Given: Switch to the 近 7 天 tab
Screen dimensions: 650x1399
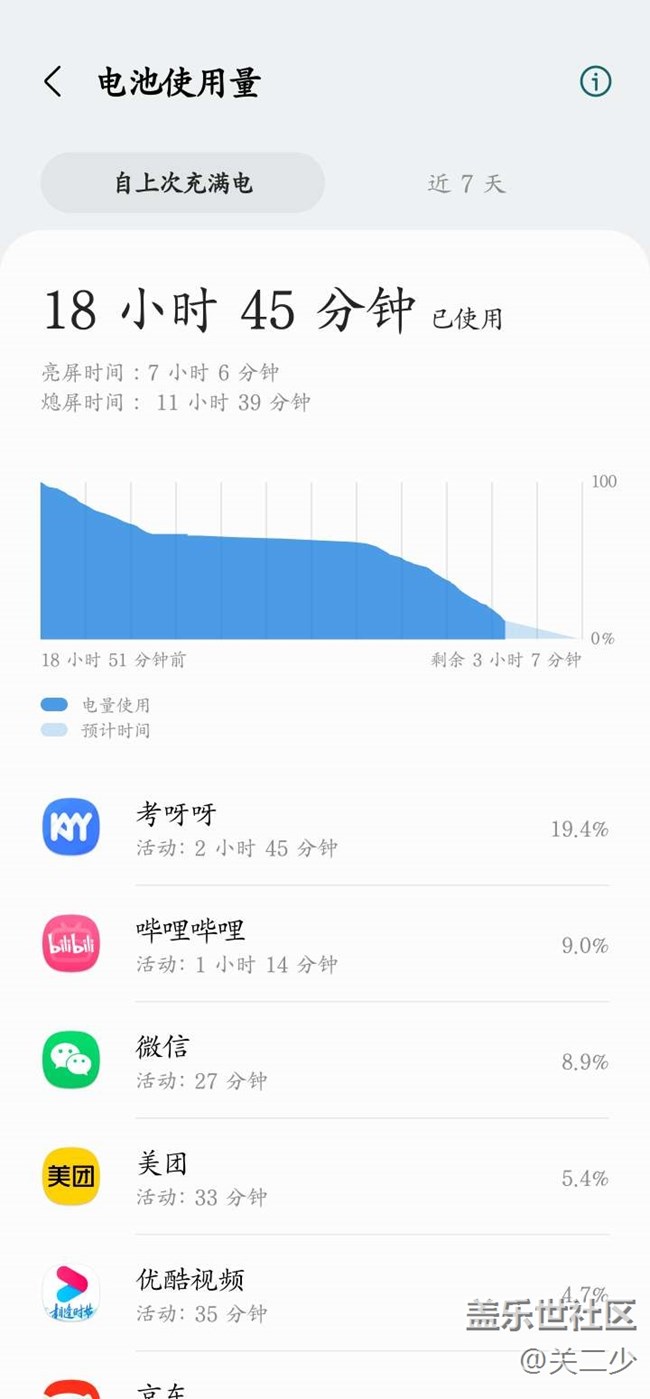Looking at the screenshot, I should pyautogui.click(x=466, y=183).
